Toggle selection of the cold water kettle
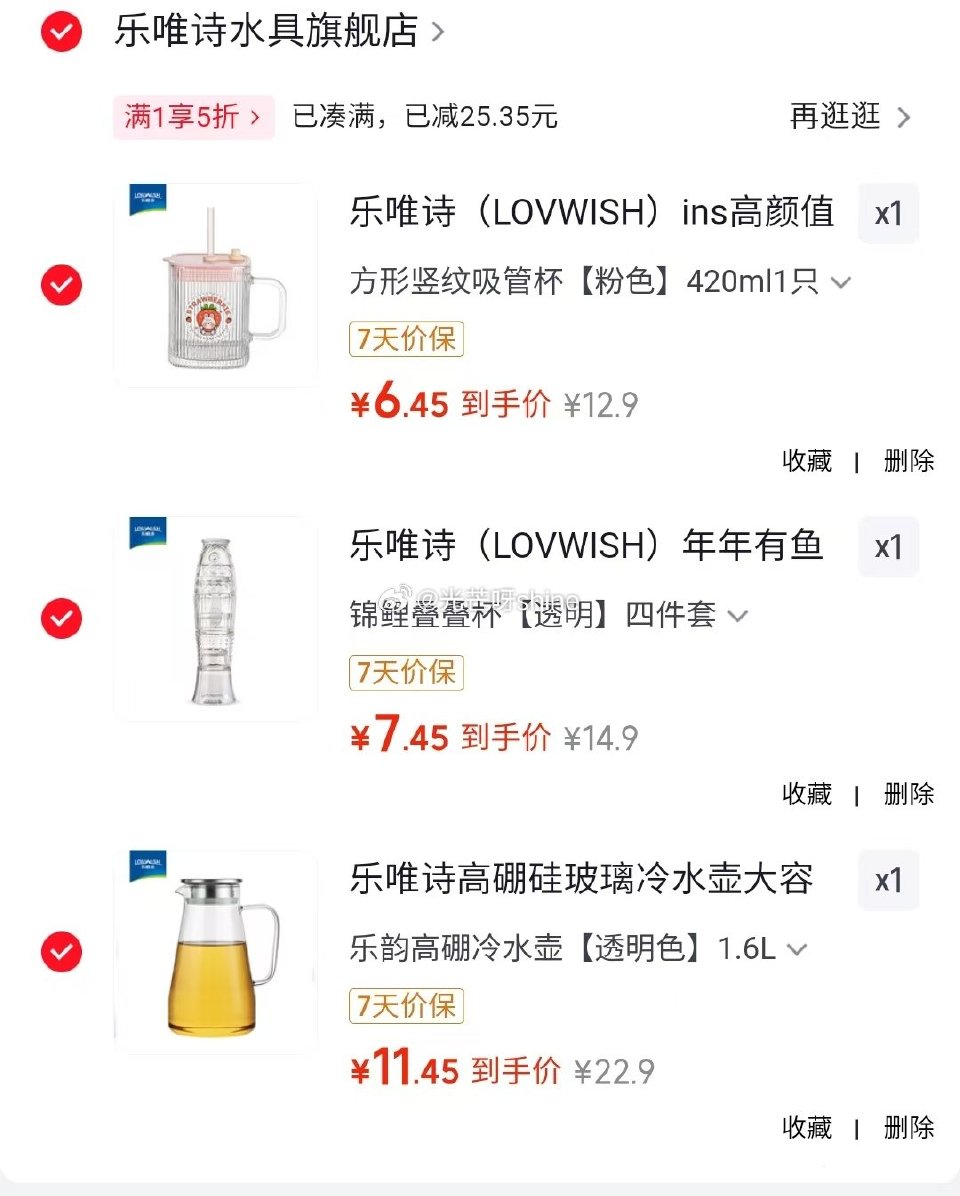The image size is (960, 1196). coord(60,952)
